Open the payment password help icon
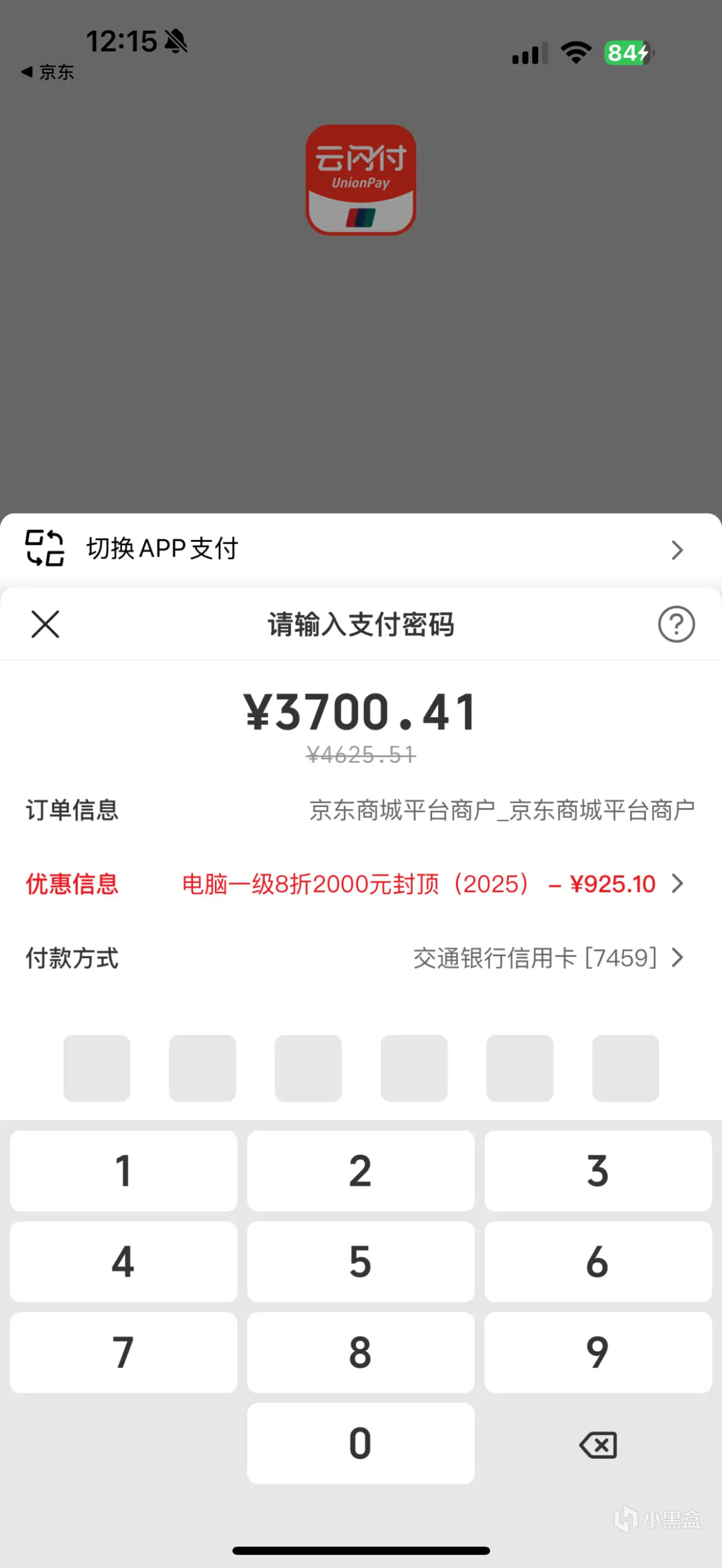 pyautogui.click(x=676, y=625)
